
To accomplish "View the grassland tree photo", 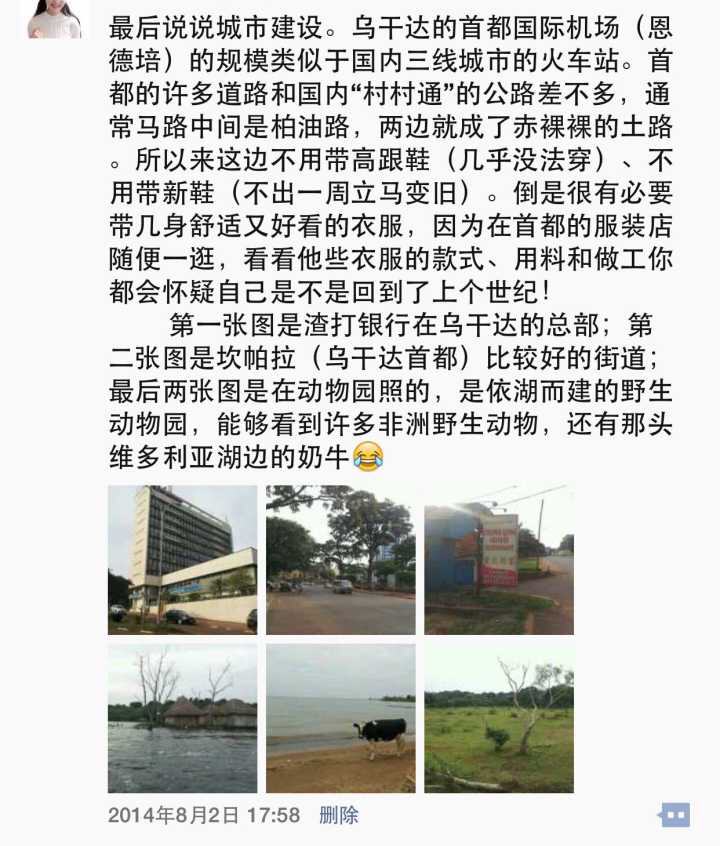I will 499,718.
